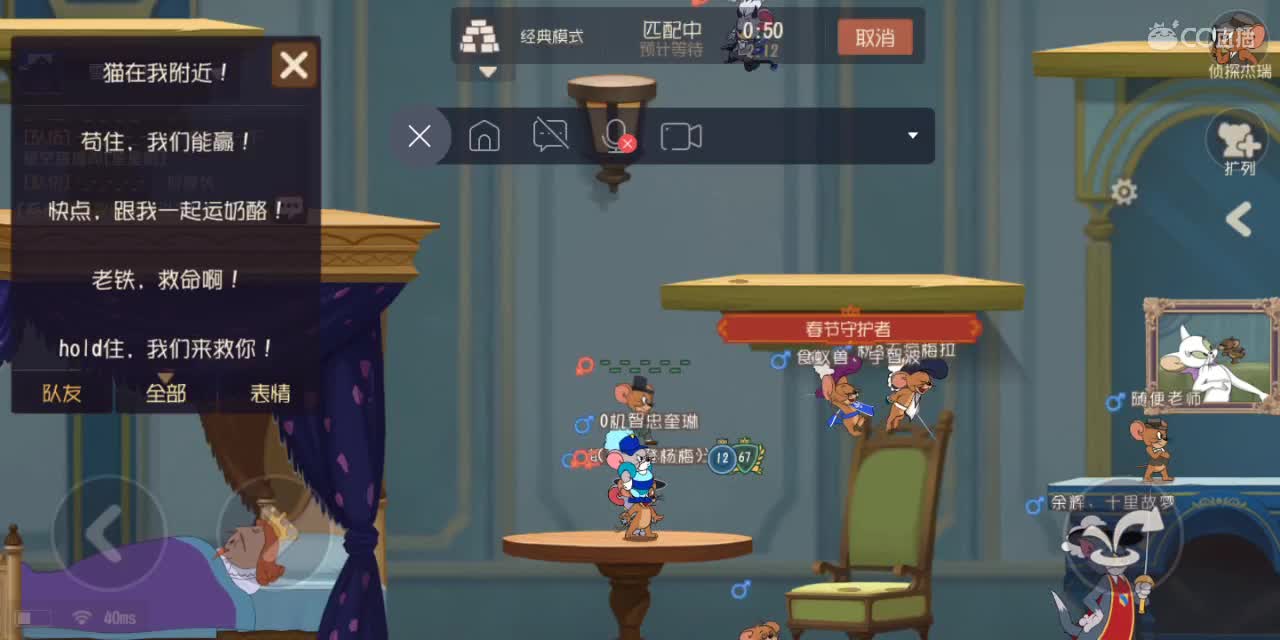Tap the home icon in toolbar
Screen dimensions: 1280x640
[484, 136]
